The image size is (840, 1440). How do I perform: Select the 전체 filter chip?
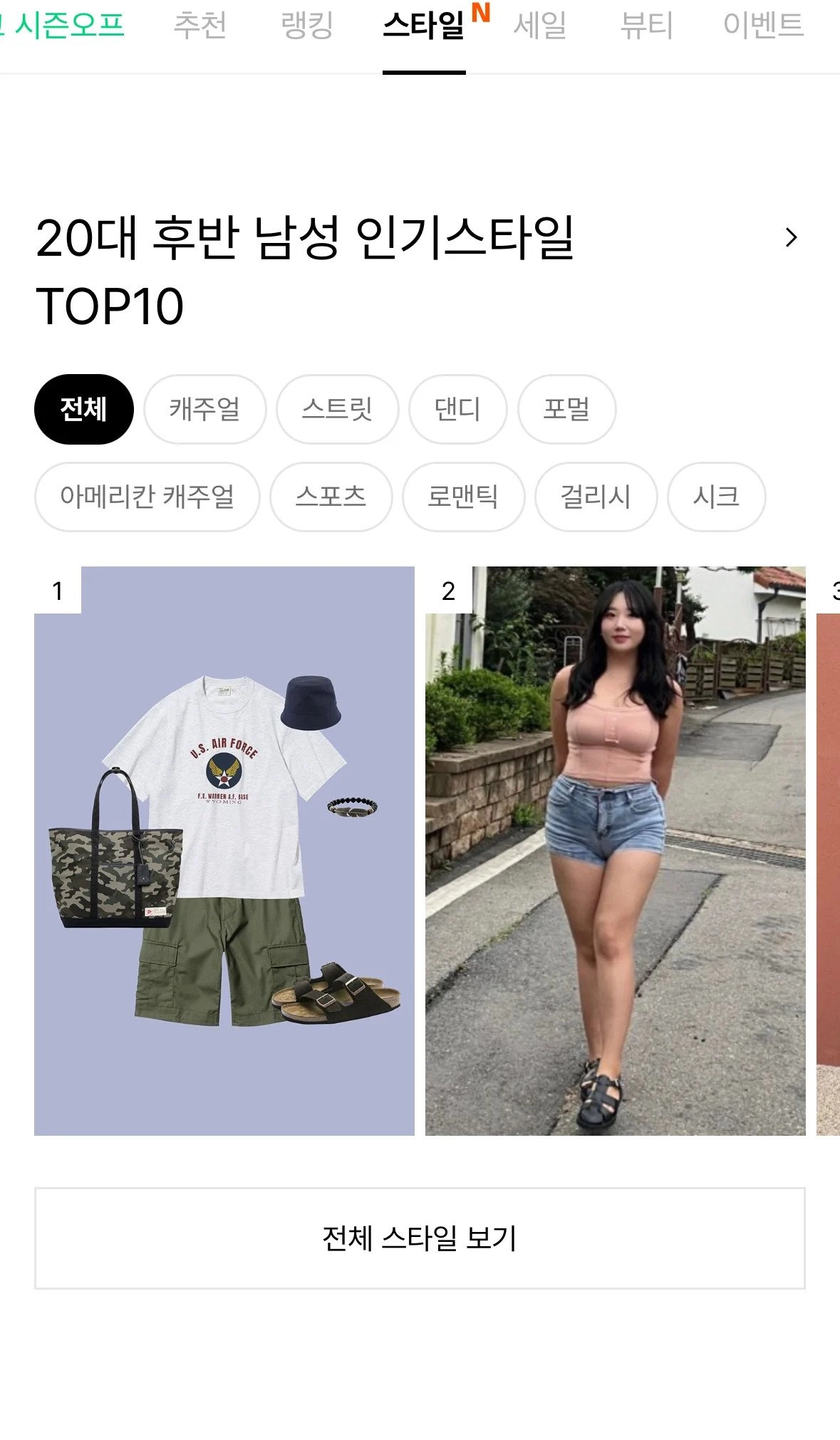coord(83,410)
